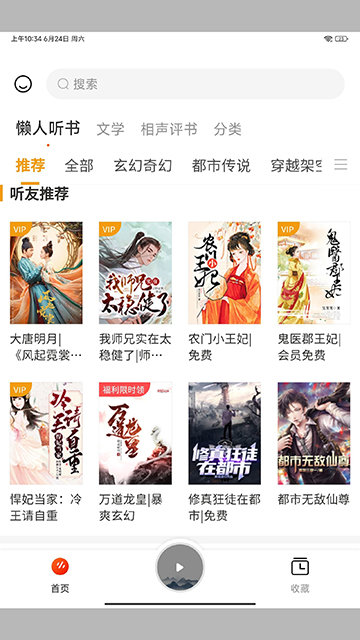
Task: Select the 全部 category
Action: point(79,165)
